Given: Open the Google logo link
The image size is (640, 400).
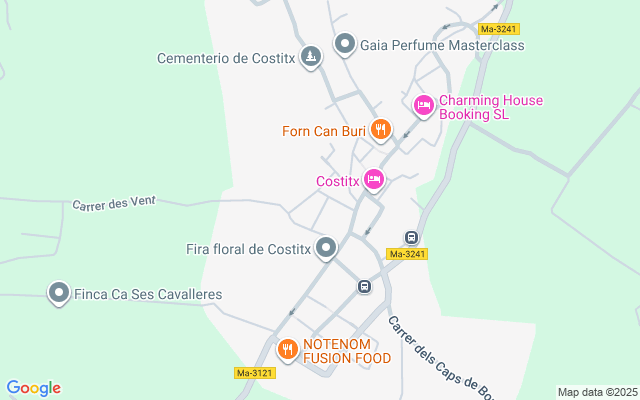Looking at the screenshot, I should tap(34, 388).
